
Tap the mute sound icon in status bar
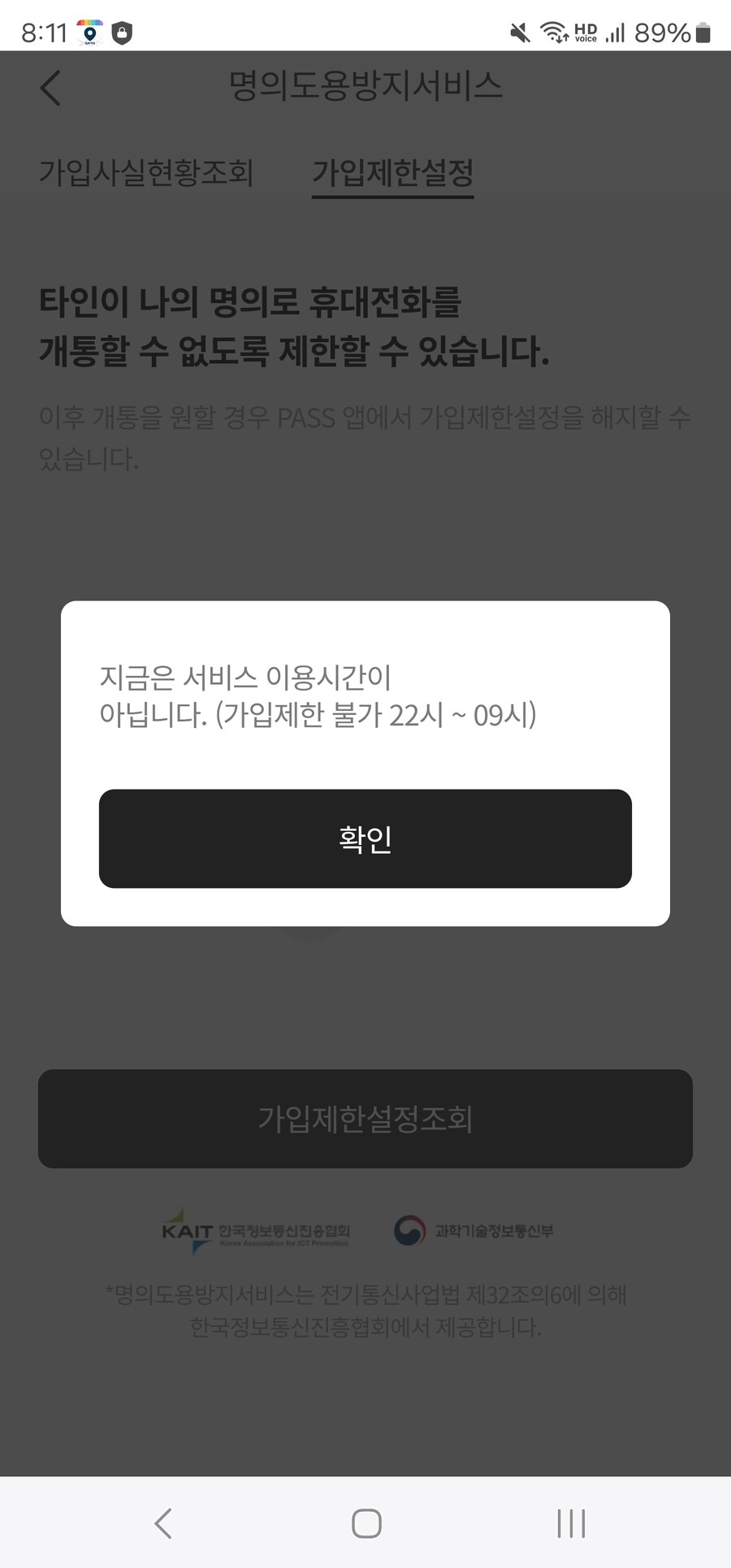tap(518, 32)
